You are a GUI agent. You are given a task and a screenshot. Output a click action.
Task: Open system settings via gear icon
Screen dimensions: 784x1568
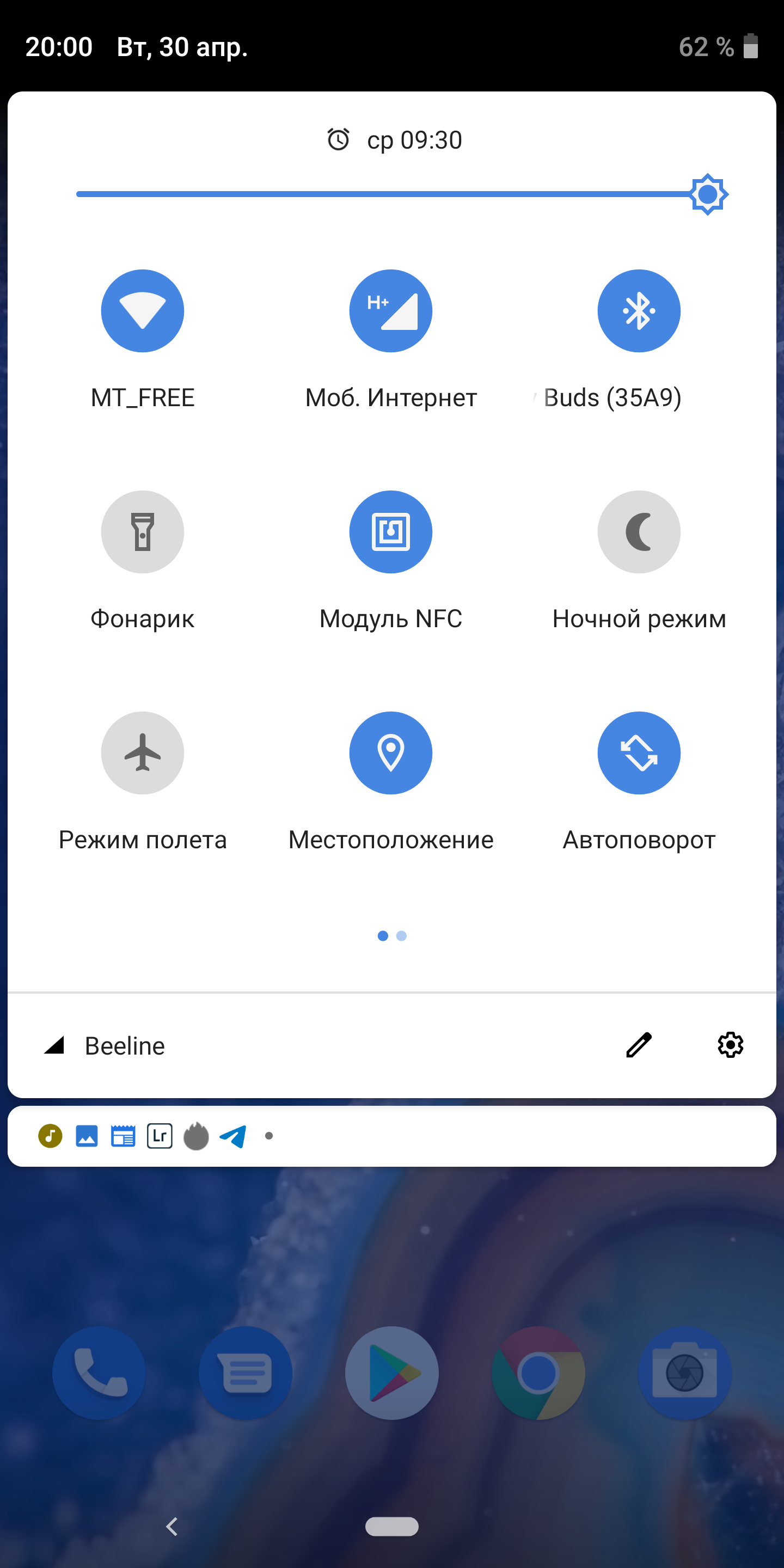click(x=731, y=1045)
